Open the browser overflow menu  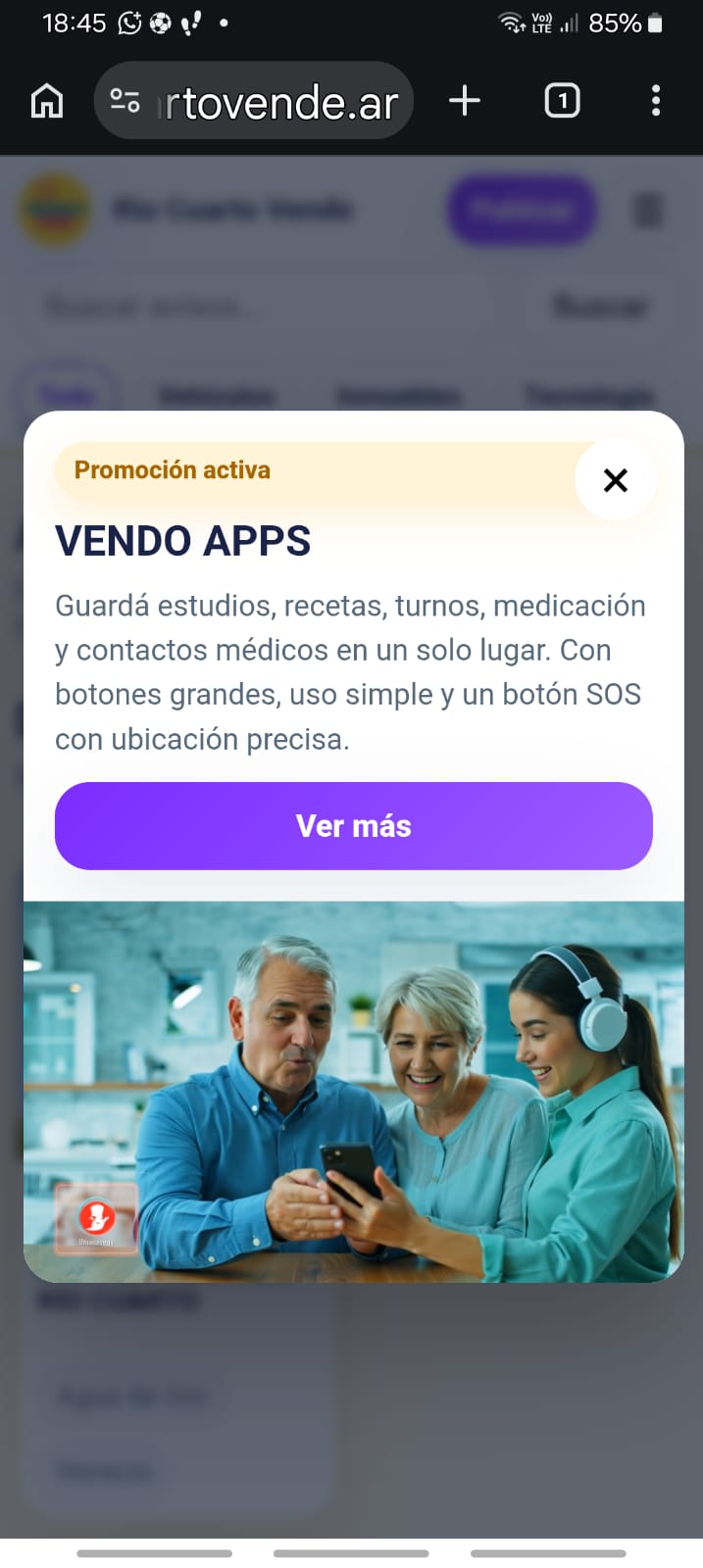click(x=655, y=101)
